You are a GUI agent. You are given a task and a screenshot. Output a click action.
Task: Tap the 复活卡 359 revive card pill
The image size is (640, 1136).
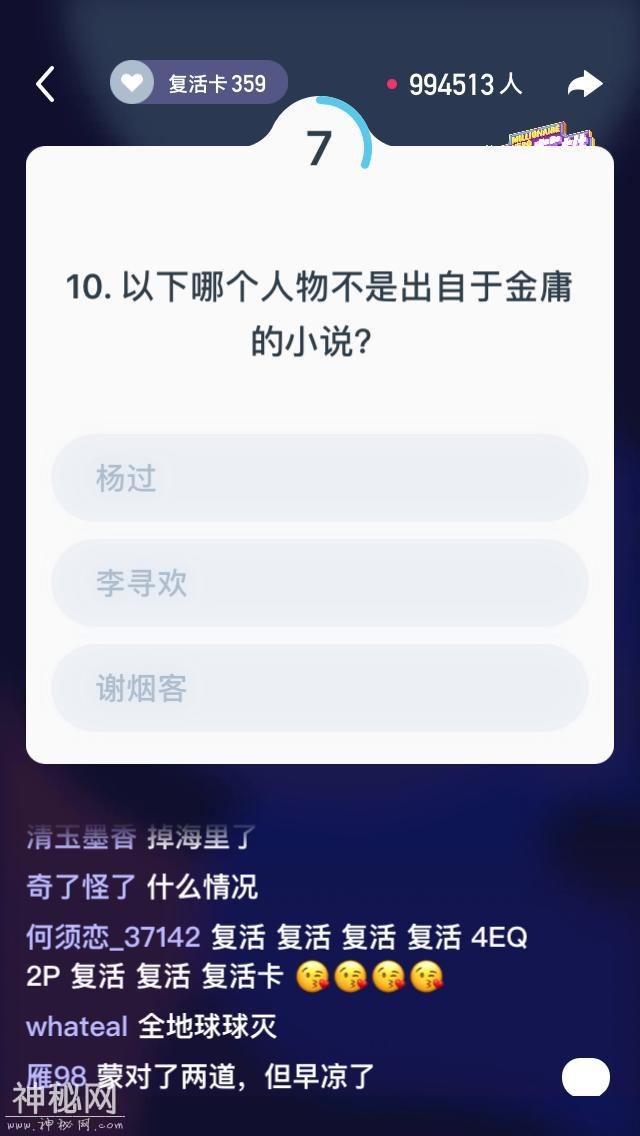pyautogui.click(x=199, y=83)
